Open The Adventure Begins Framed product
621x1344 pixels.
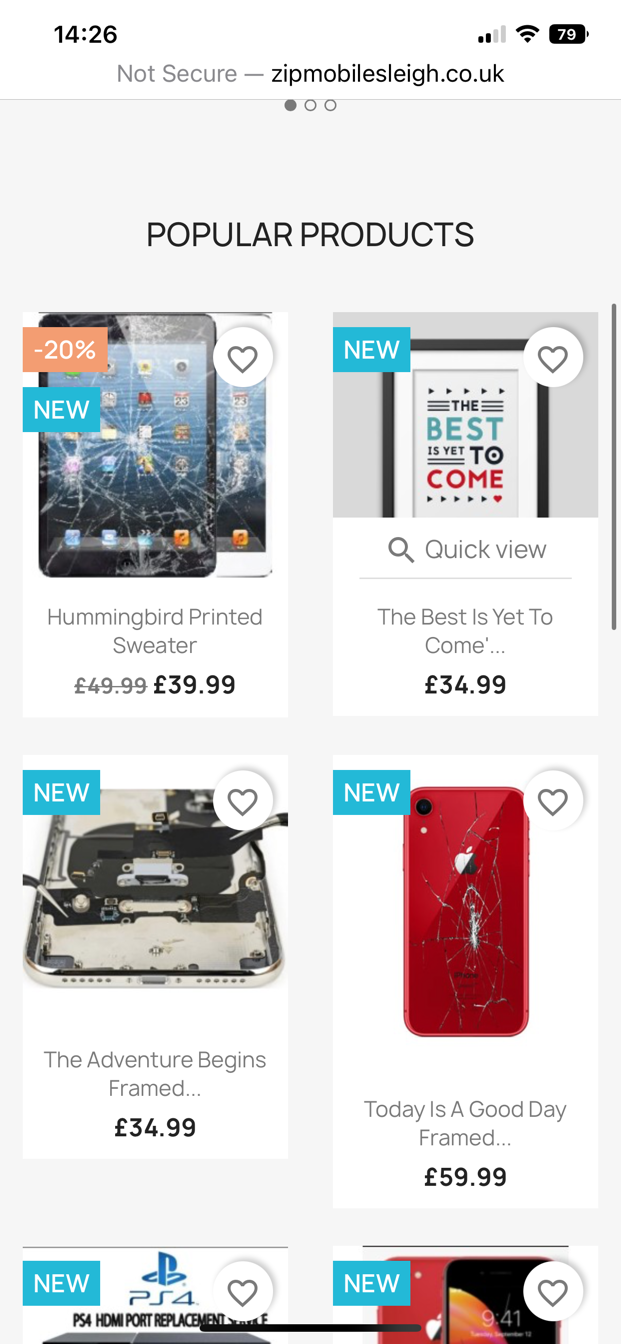tap(155, 1073)
